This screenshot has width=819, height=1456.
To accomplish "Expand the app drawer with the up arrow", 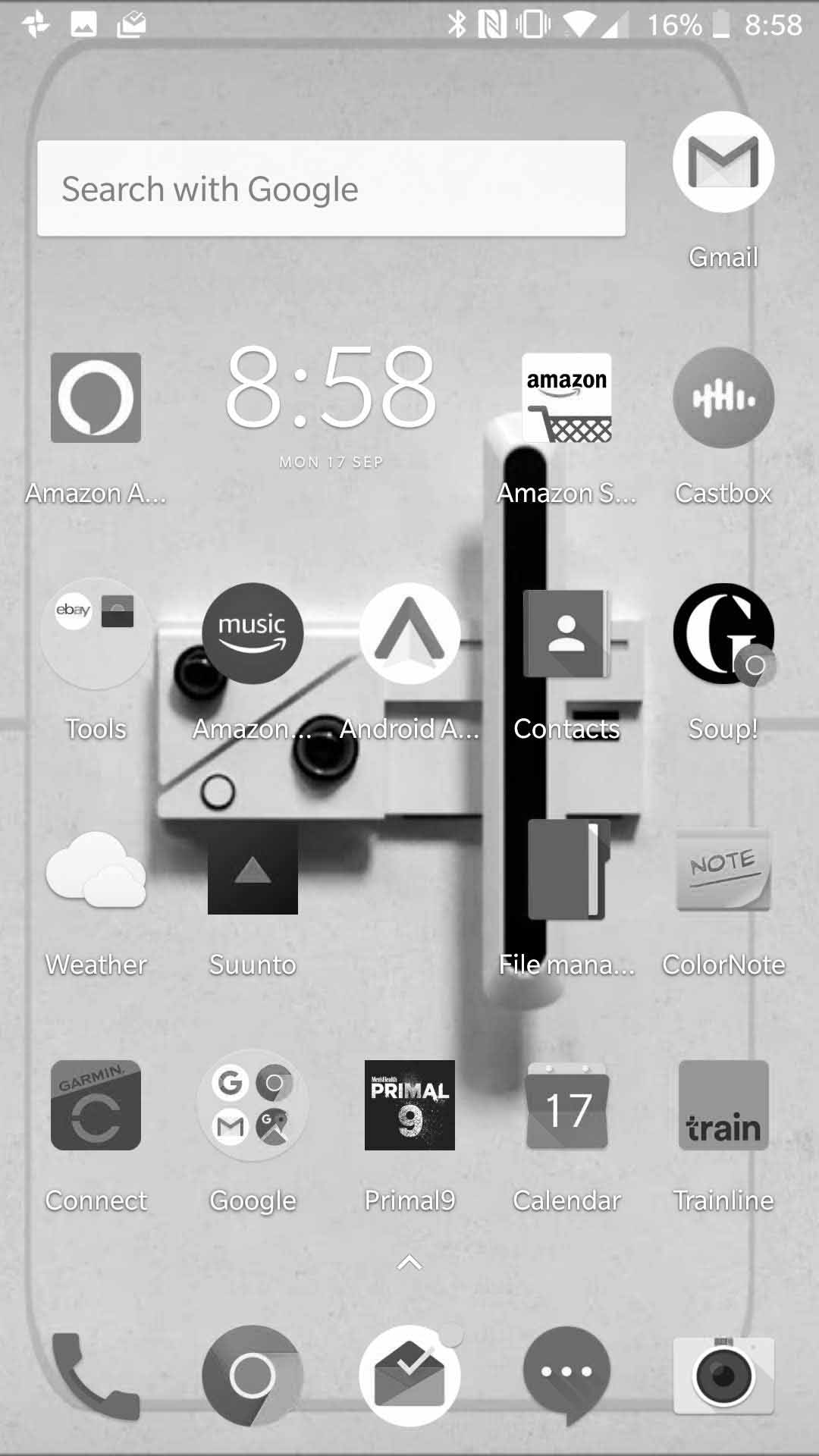I will click(x=409, y=1263).
